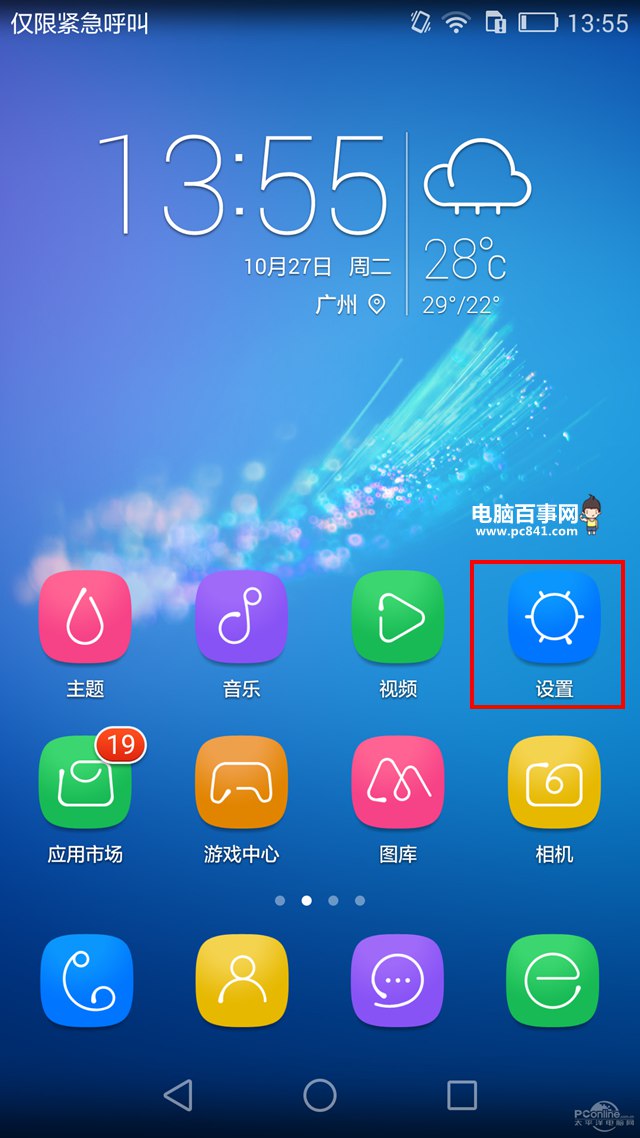Launch the 相机 camera app
The height and width of the screenshot is (1138, 640).
[x=553, y=783]
